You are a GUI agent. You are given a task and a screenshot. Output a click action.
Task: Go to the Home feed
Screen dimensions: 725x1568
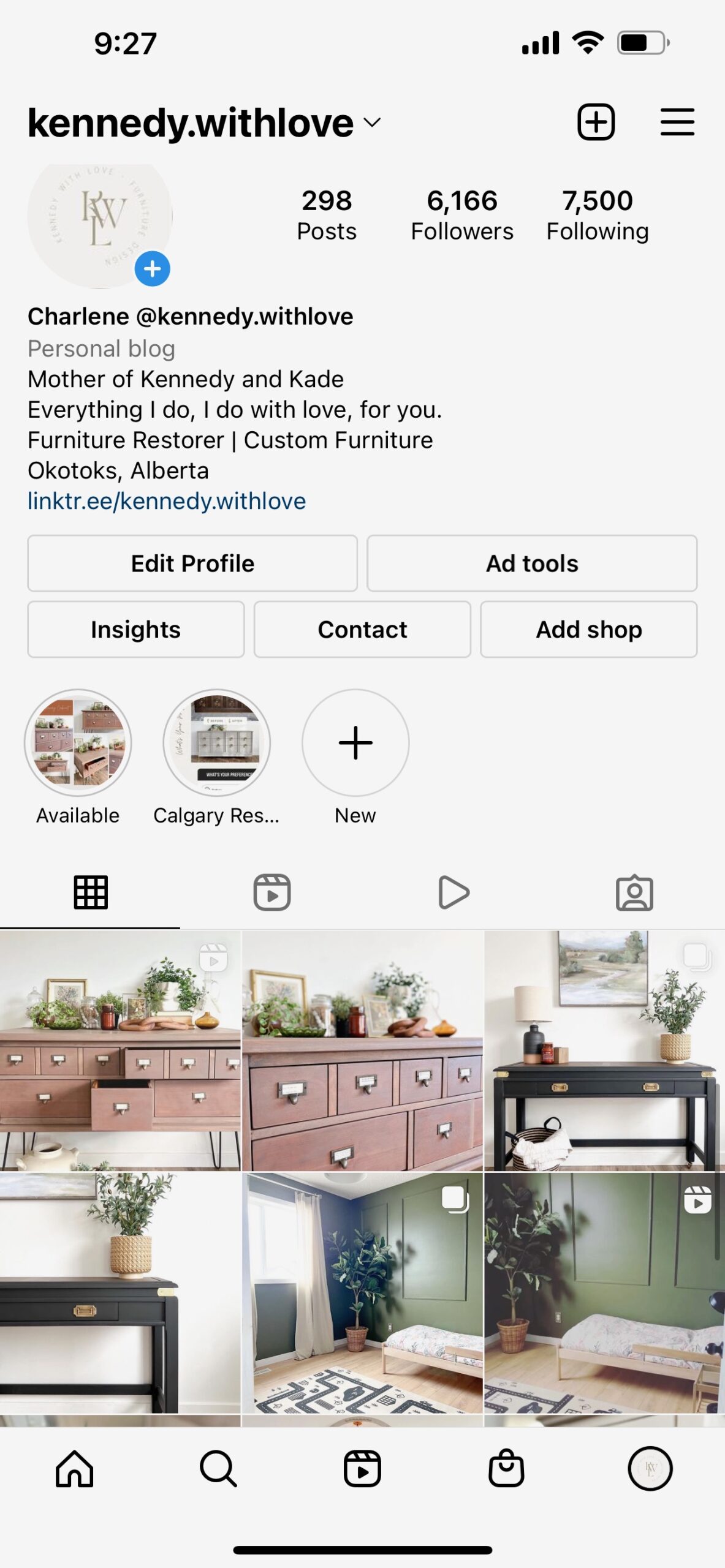click(75, 1468)
